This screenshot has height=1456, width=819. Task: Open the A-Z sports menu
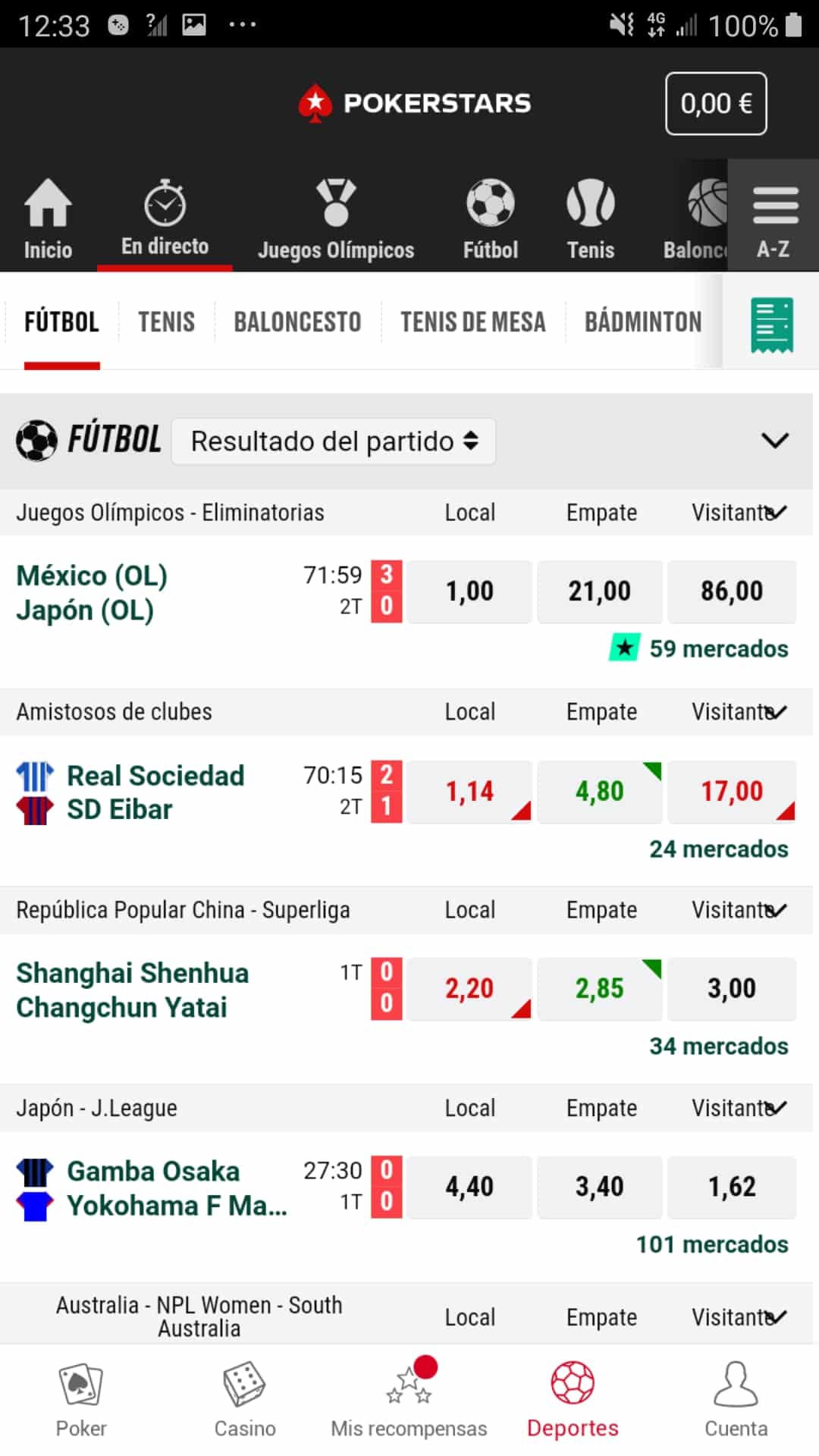click(773, 217)
